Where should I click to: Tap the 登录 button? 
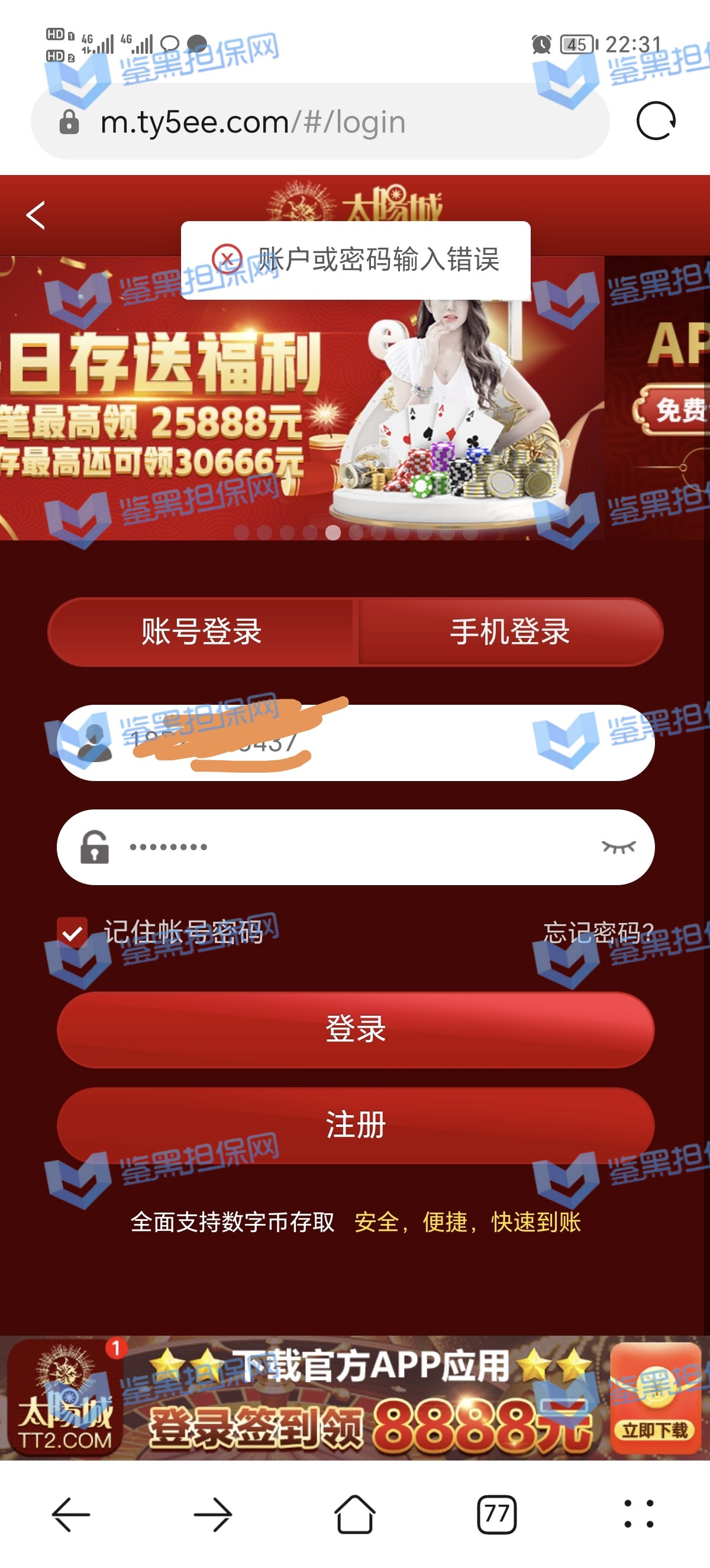[356, 1029]
